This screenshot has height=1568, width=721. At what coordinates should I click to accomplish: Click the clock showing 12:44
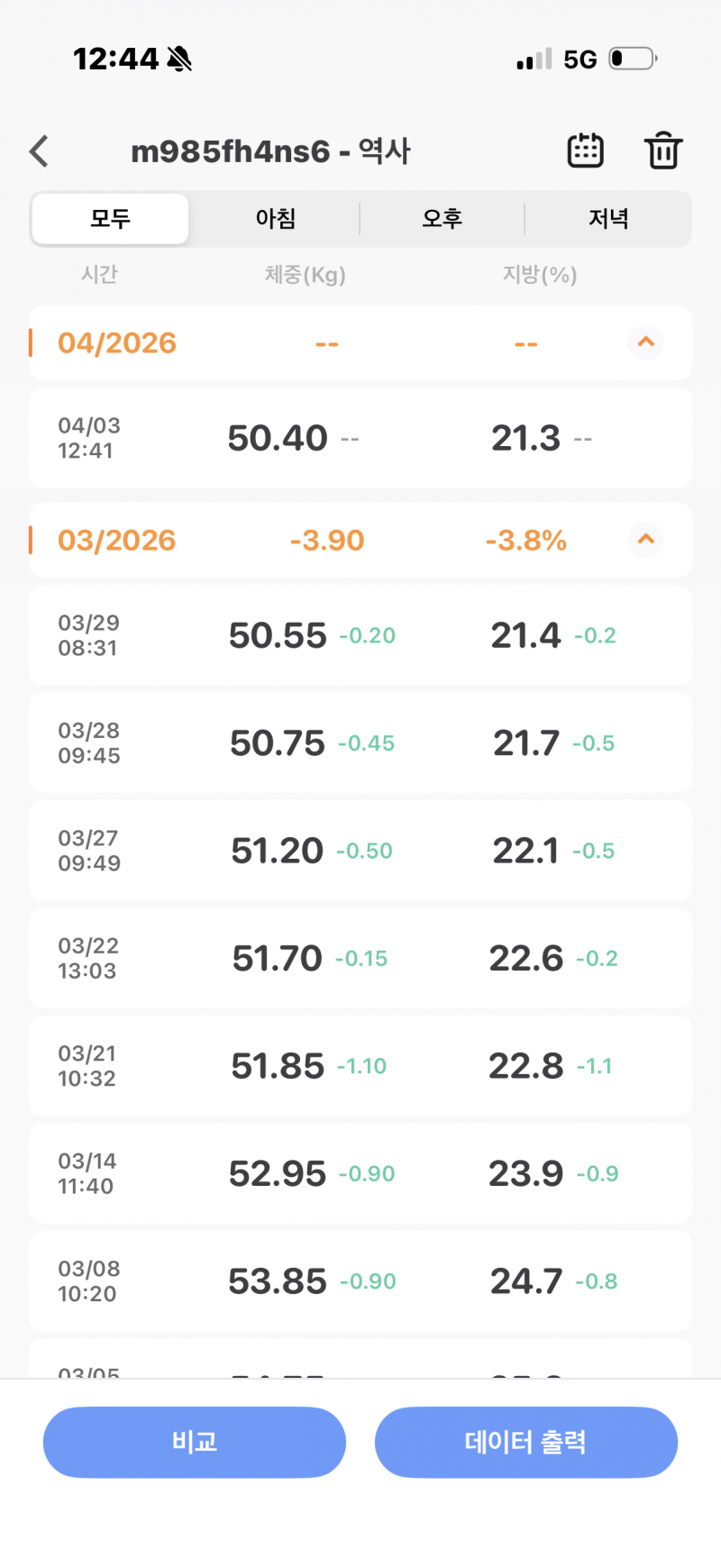(x=117, y=57)
